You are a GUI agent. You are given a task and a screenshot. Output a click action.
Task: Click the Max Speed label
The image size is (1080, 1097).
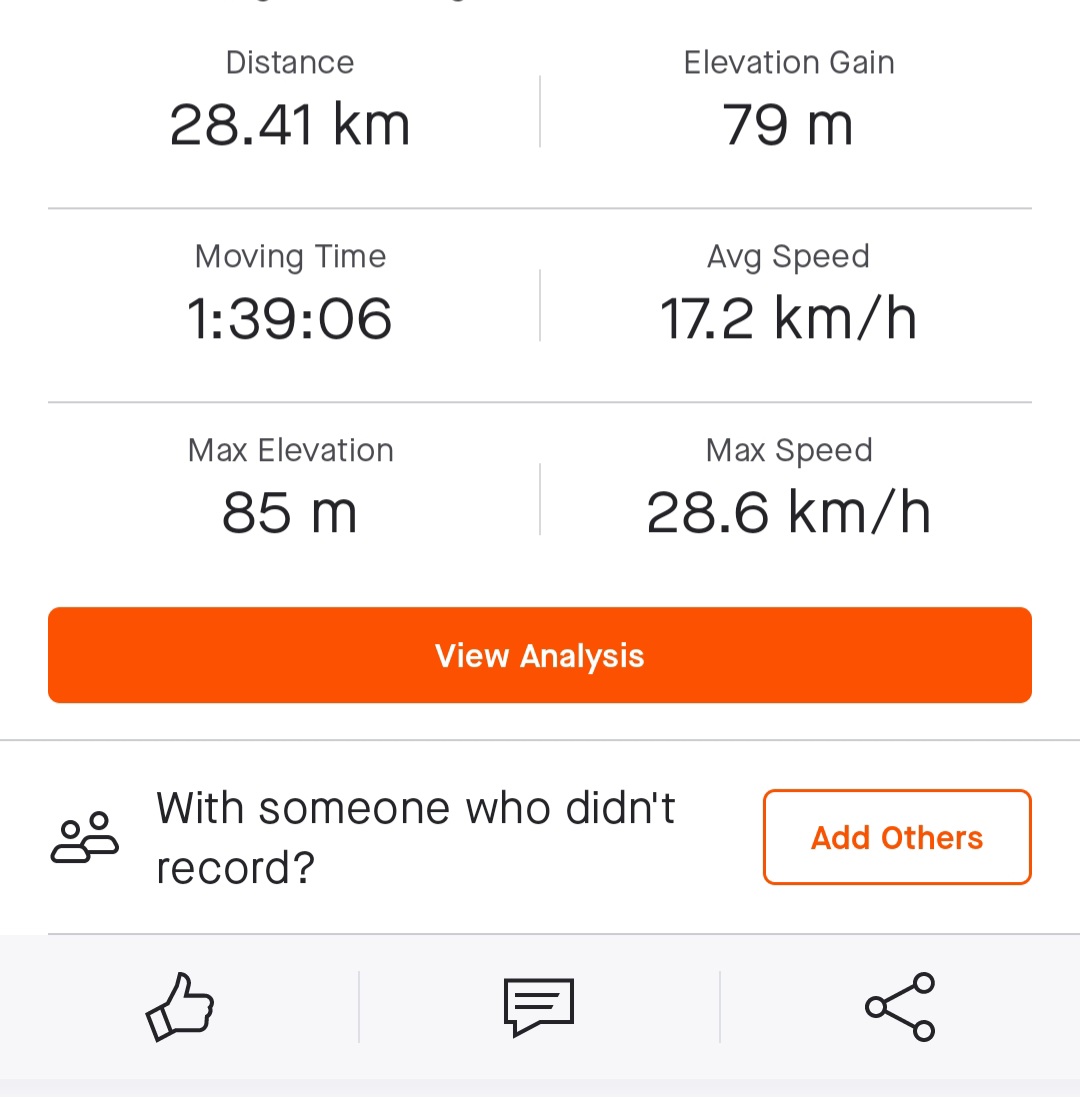[789, 450]
